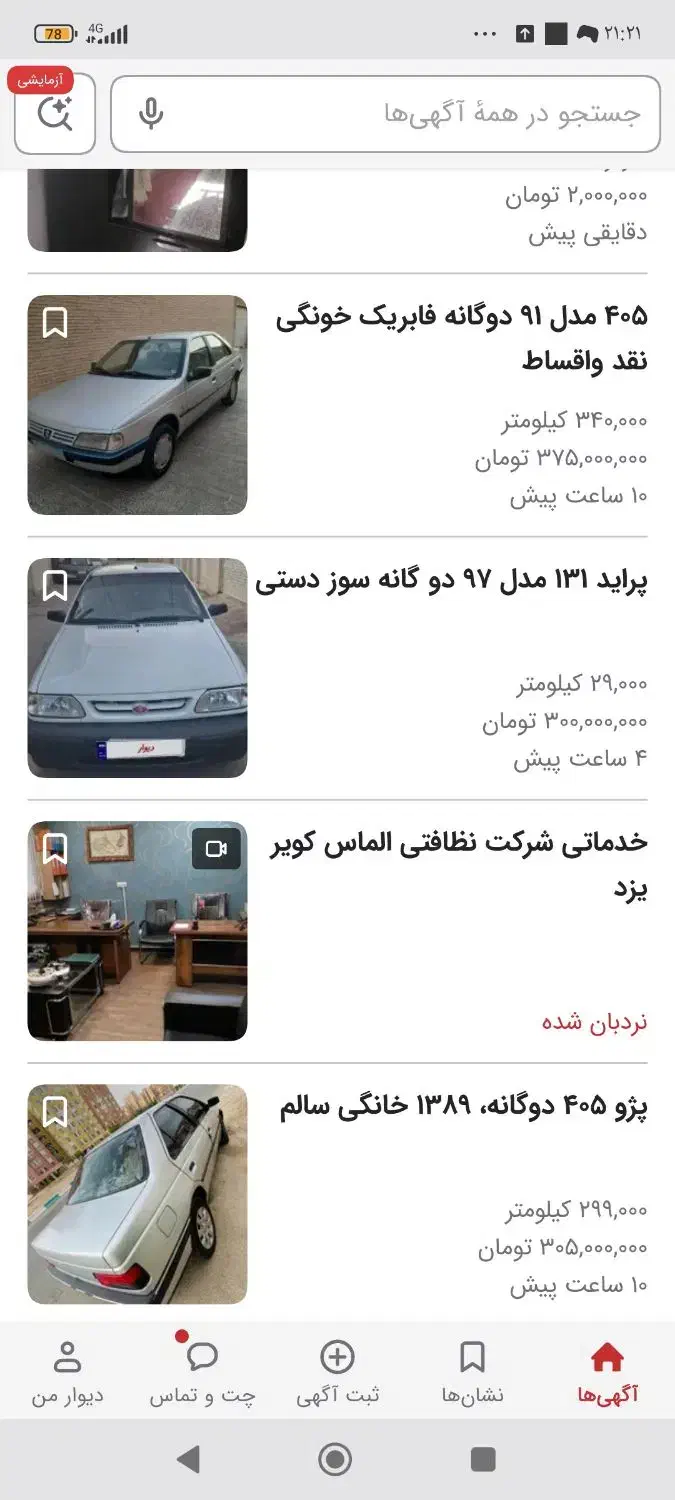The image size is (675, 1500).
Task: Open the Peugeot 405 dual-fuel 1389 ad
Action: pyautogui.click(x=462, y=1108)
